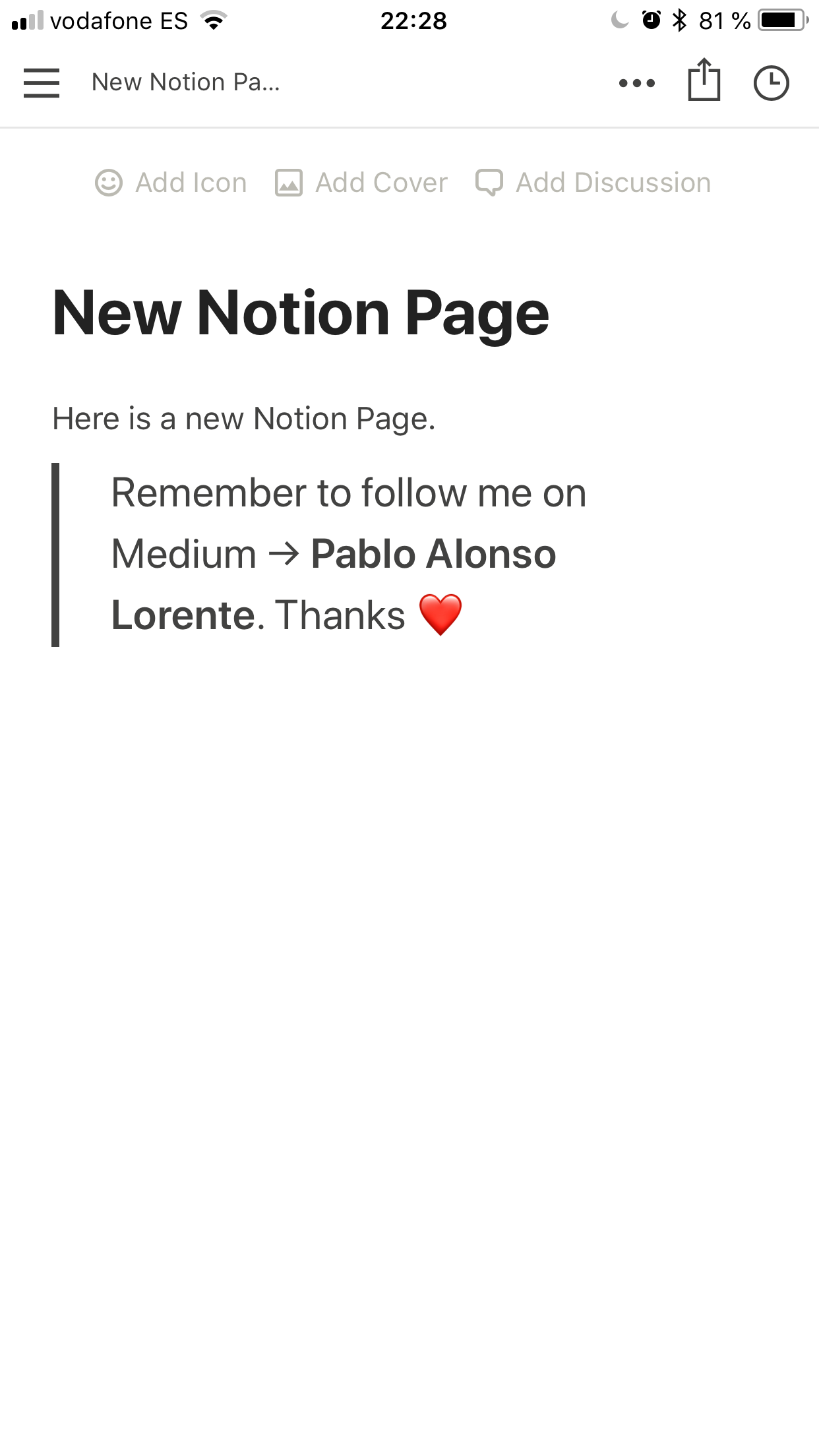This screenshot has height=1456, width=819.
Task: Tap Add Icon for the page
Action: (x=171, y=183)
